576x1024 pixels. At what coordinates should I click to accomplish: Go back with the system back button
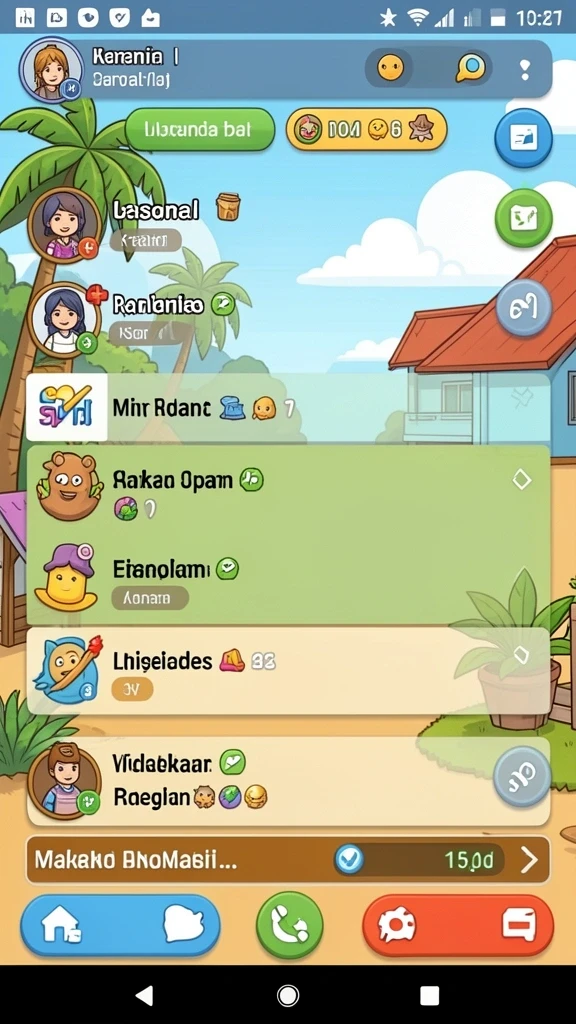(x=144, y=995)
